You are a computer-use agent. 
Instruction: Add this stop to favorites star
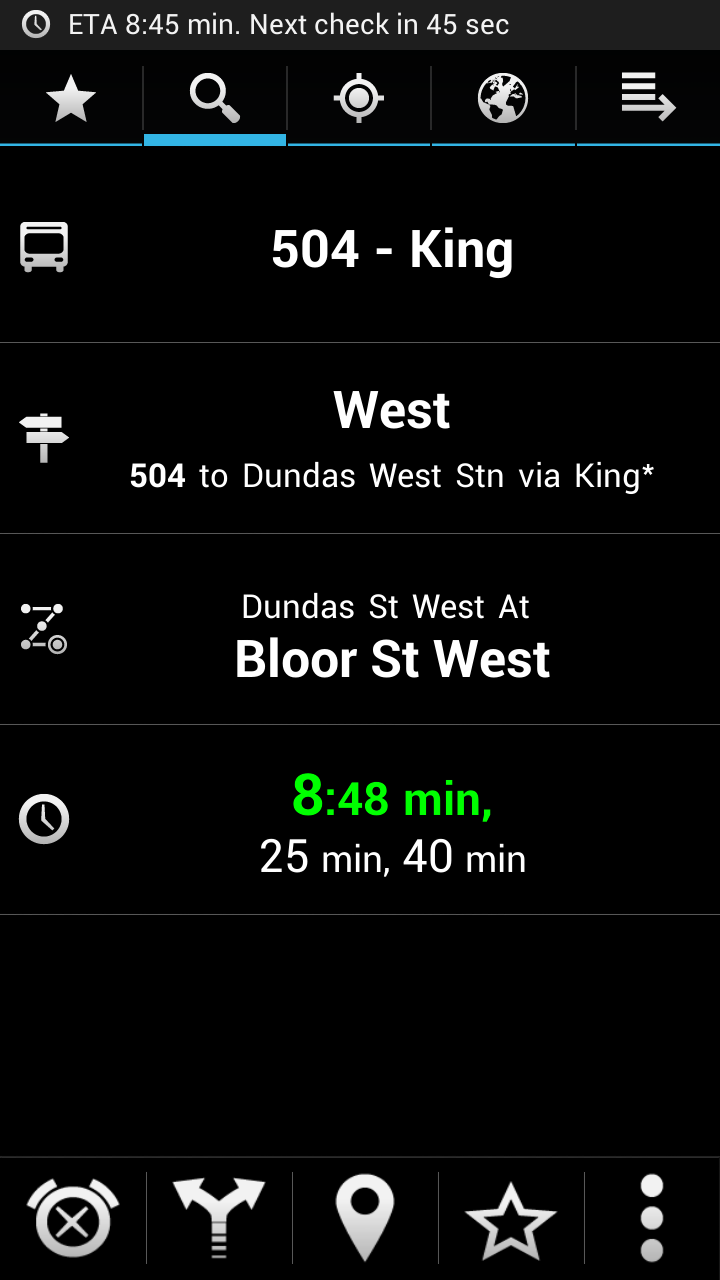click(x=511, y=1218)
